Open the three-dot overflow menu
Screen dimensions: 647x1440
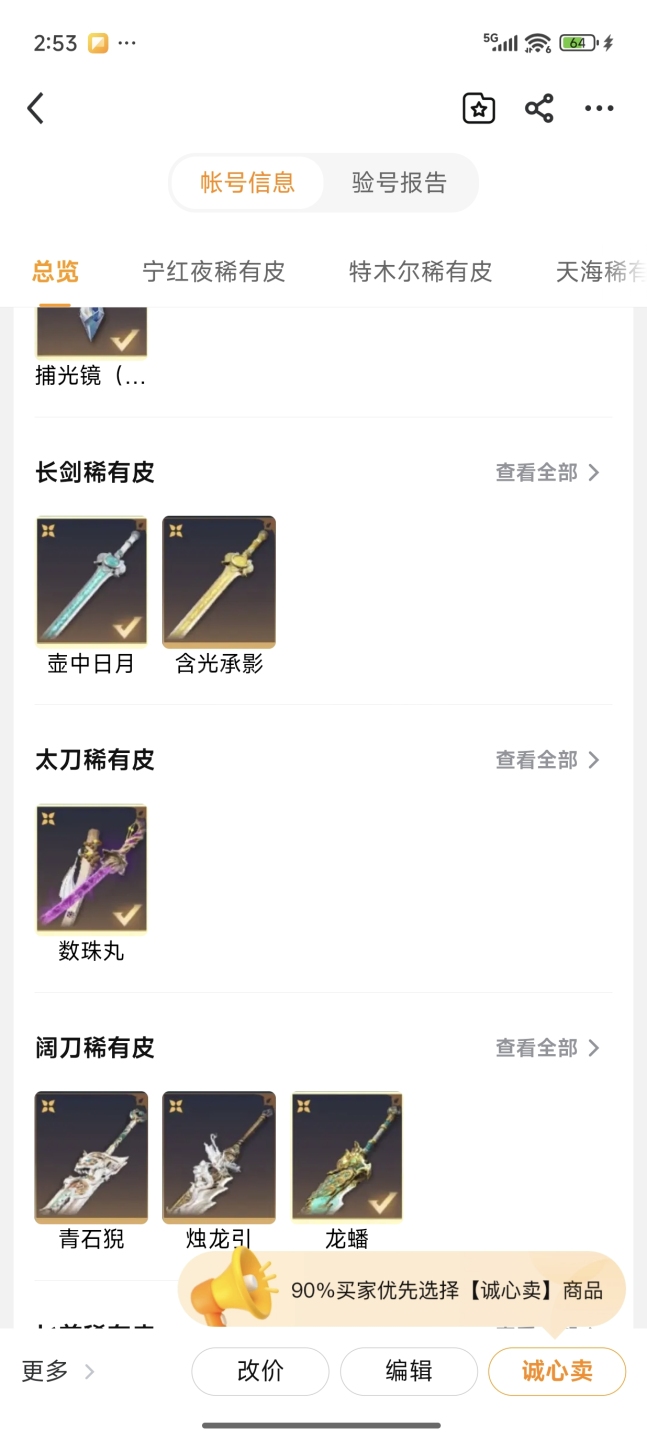[599, 108]
